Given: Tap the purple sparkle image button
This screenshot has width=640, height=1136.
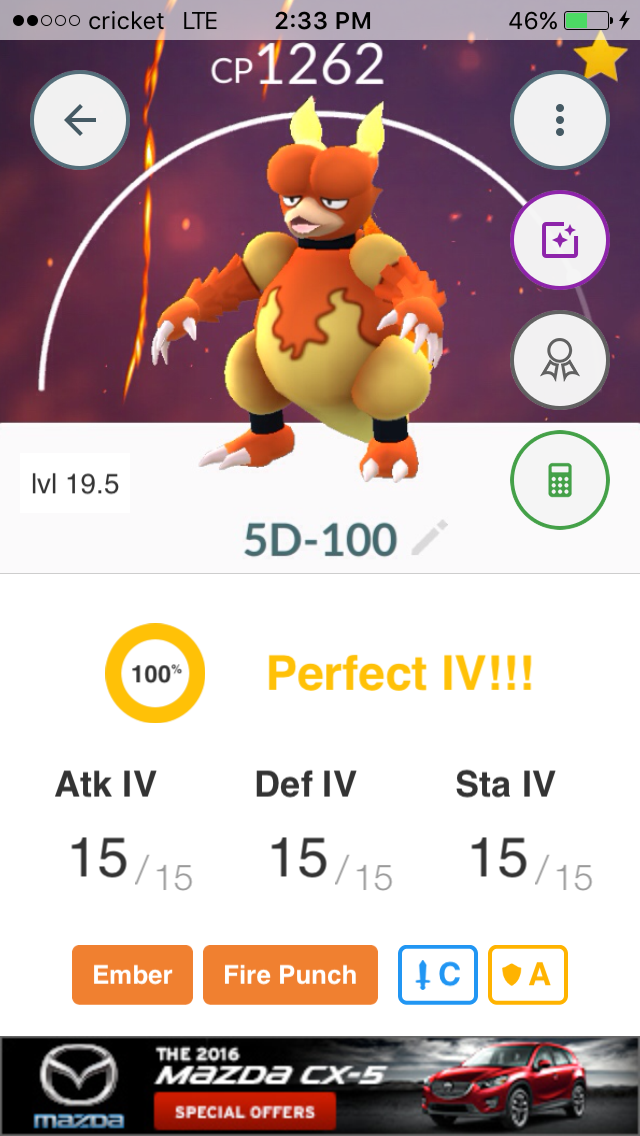Looking at the screenshot, I should pos(560,240).
